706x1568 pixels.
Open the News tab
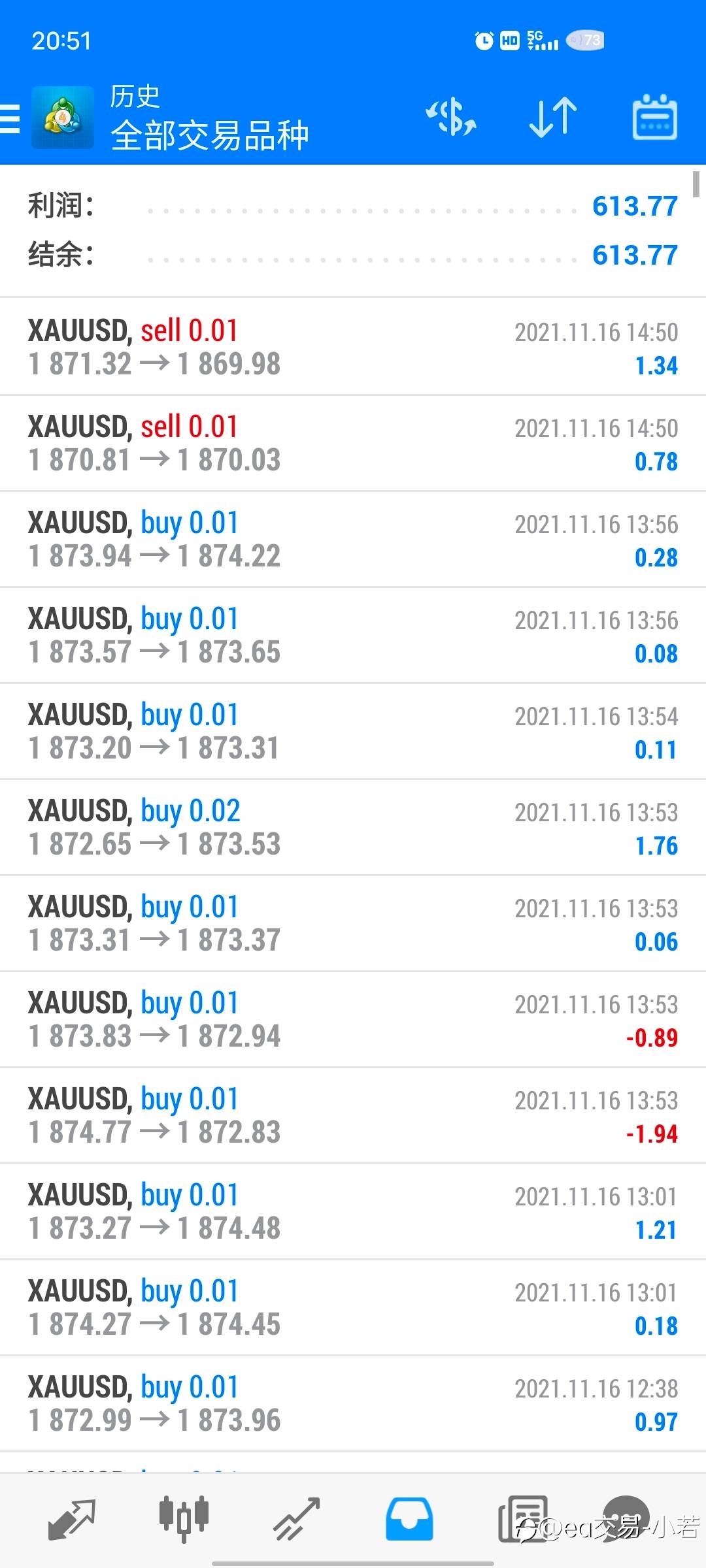tap(523, 1518)
